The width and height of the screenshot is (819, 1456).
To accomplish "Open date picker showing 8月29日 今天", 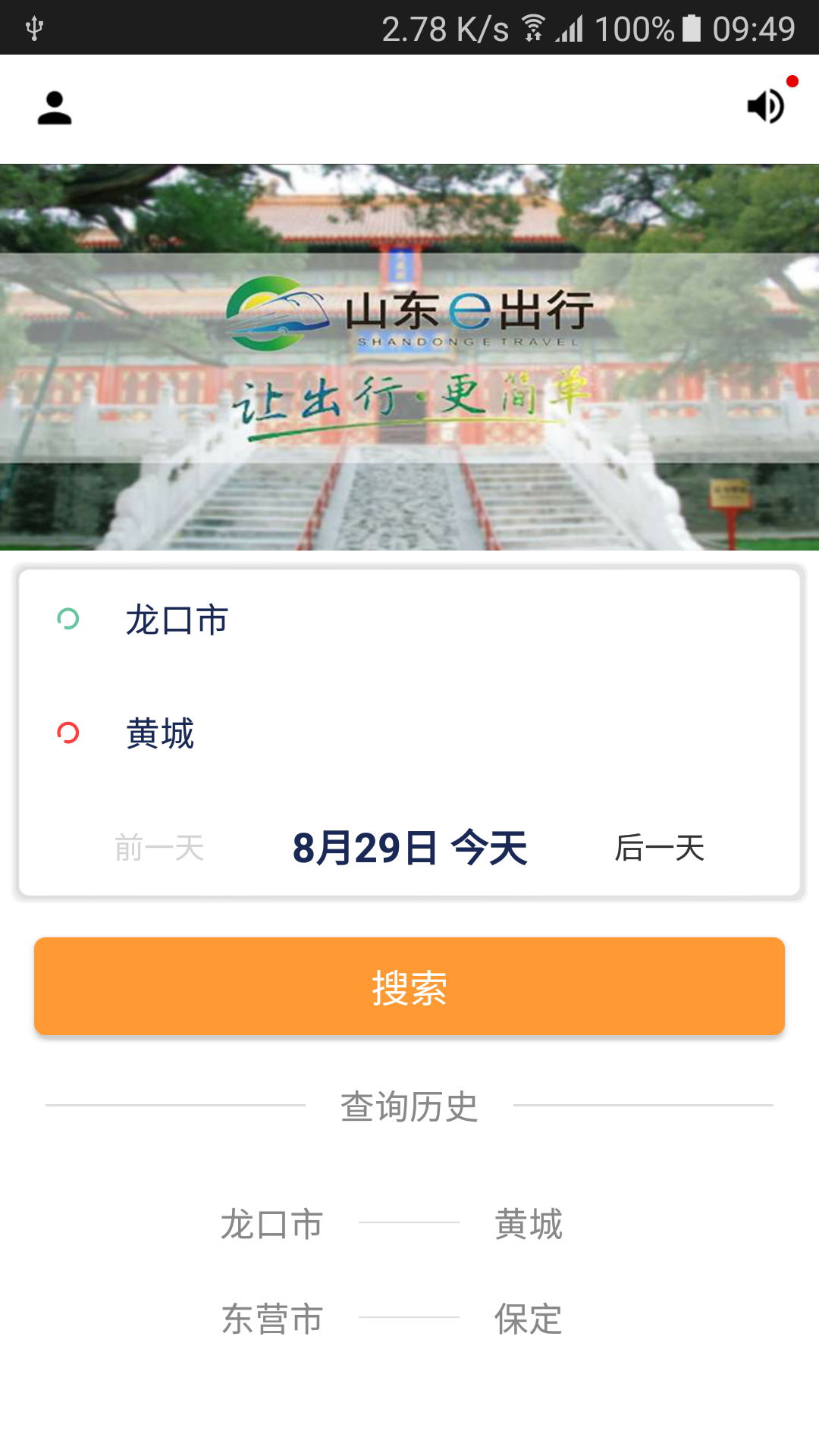I will (409, 848).
